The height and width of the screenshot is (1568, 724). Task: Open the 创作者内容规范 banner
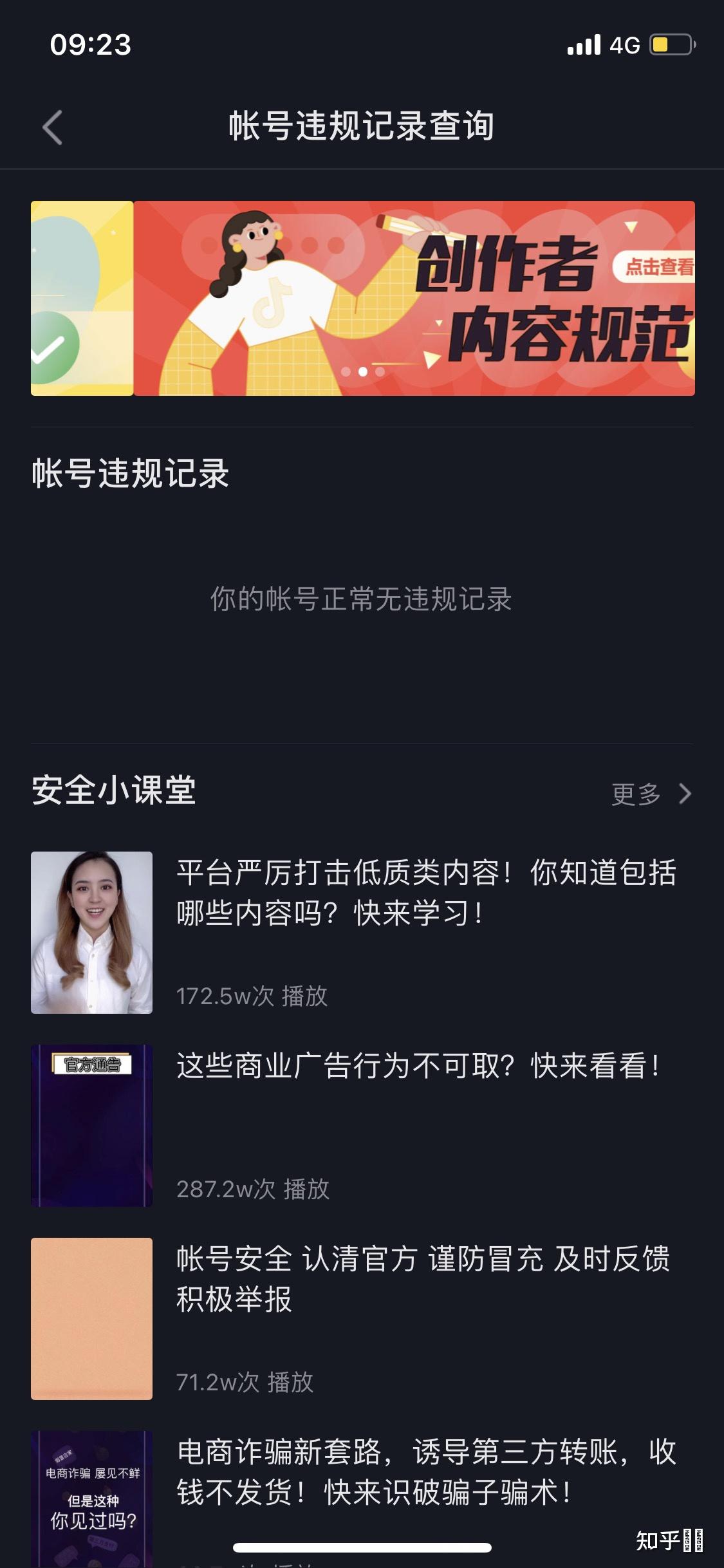(413, 299)
